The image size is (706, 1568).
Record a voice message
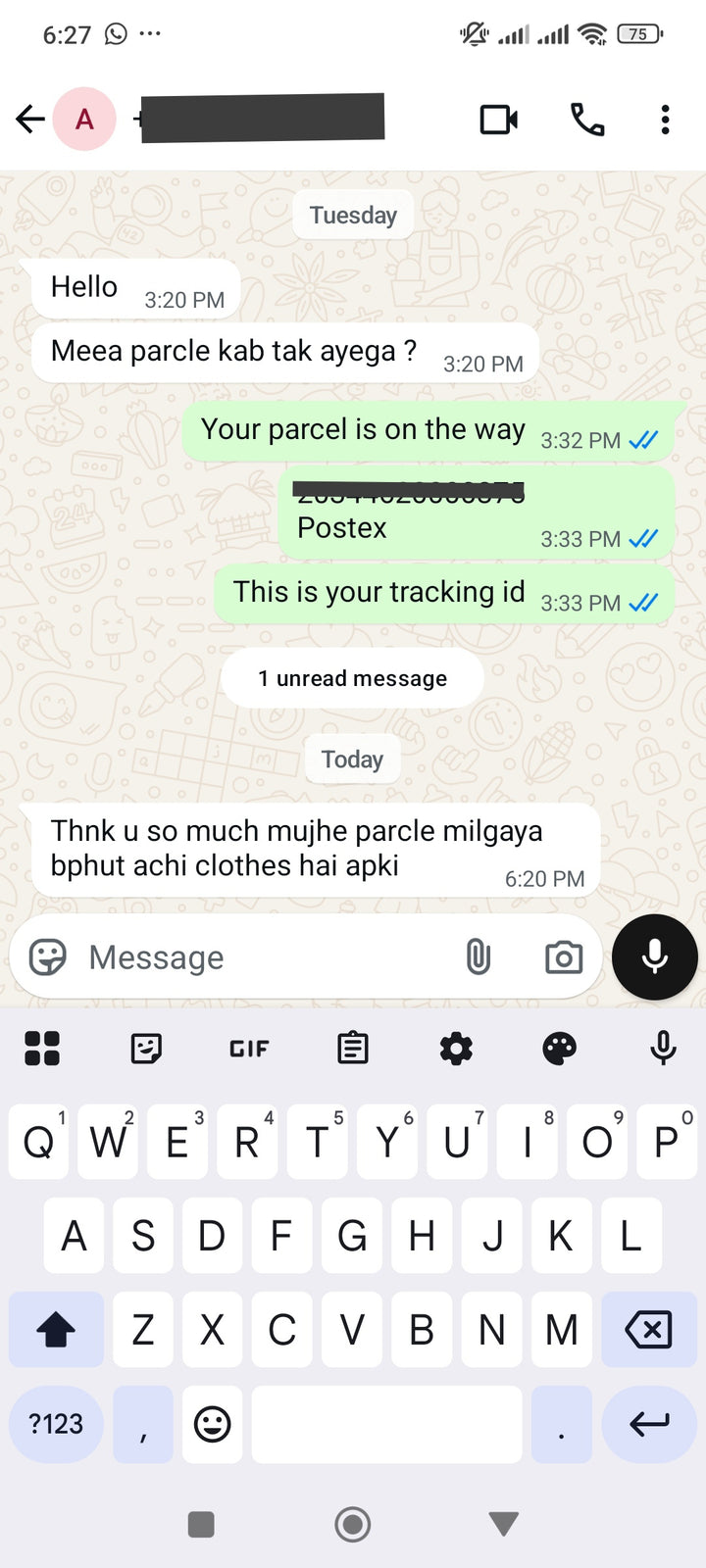coord(654,957)
